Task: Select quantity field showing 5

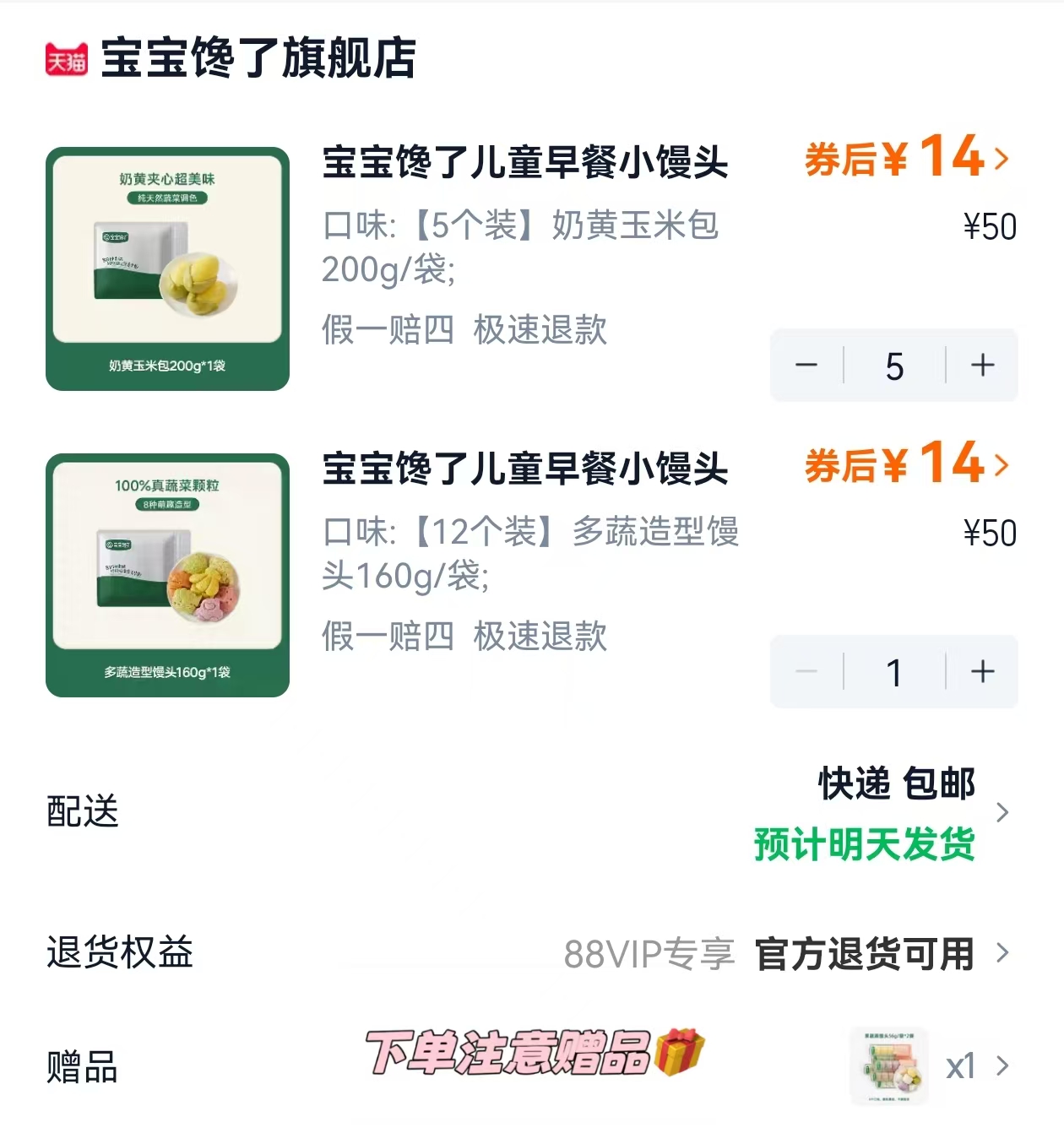Action: pyautogui.click(x=893, y=366)
